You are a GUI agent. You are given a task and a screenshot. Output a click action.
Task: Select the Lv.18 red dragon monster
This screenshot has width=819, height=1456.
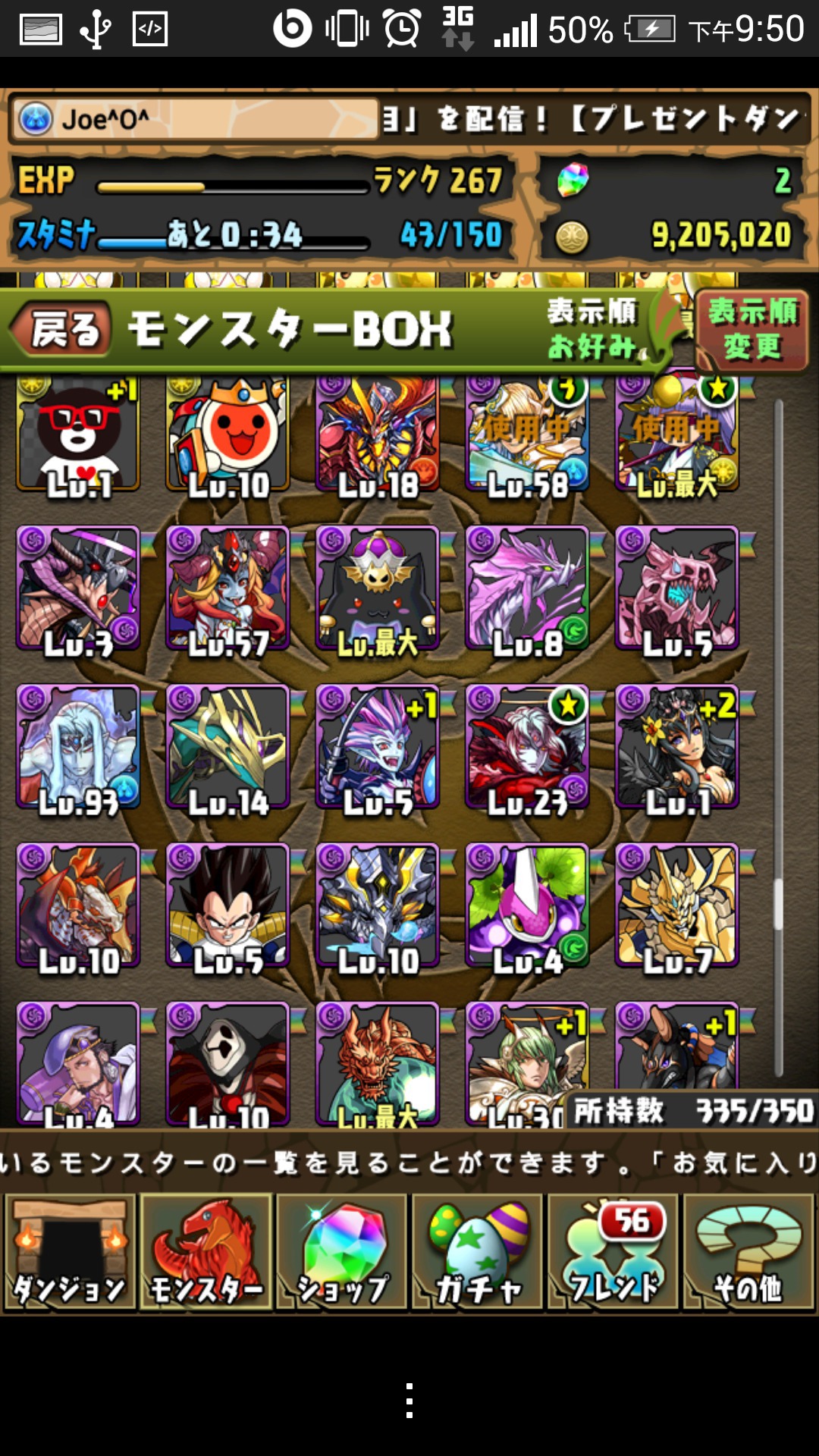(378, 434)
